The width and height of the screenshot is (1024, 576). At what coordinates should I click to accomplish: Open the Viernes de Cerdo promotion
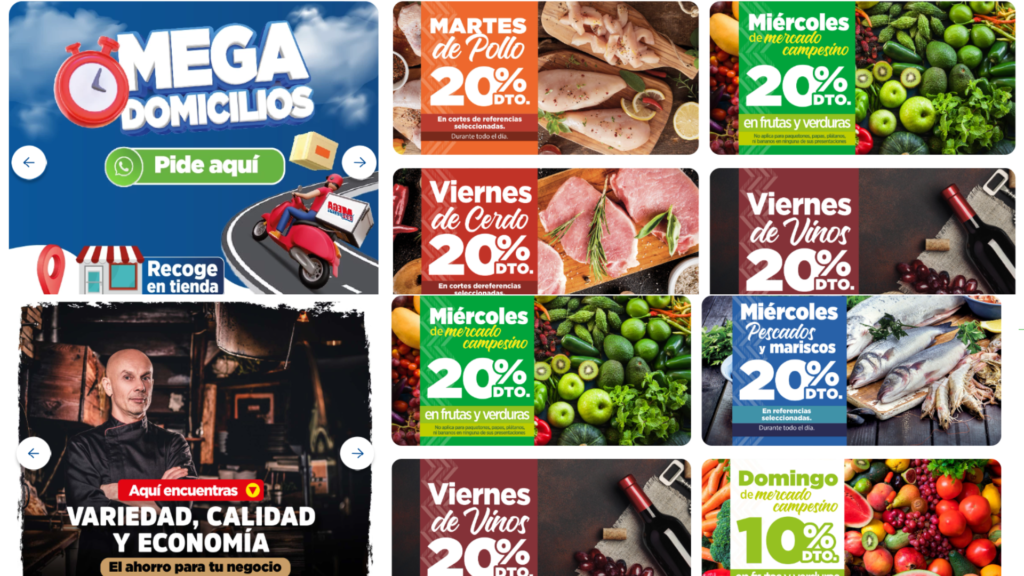tap(545, 231)
